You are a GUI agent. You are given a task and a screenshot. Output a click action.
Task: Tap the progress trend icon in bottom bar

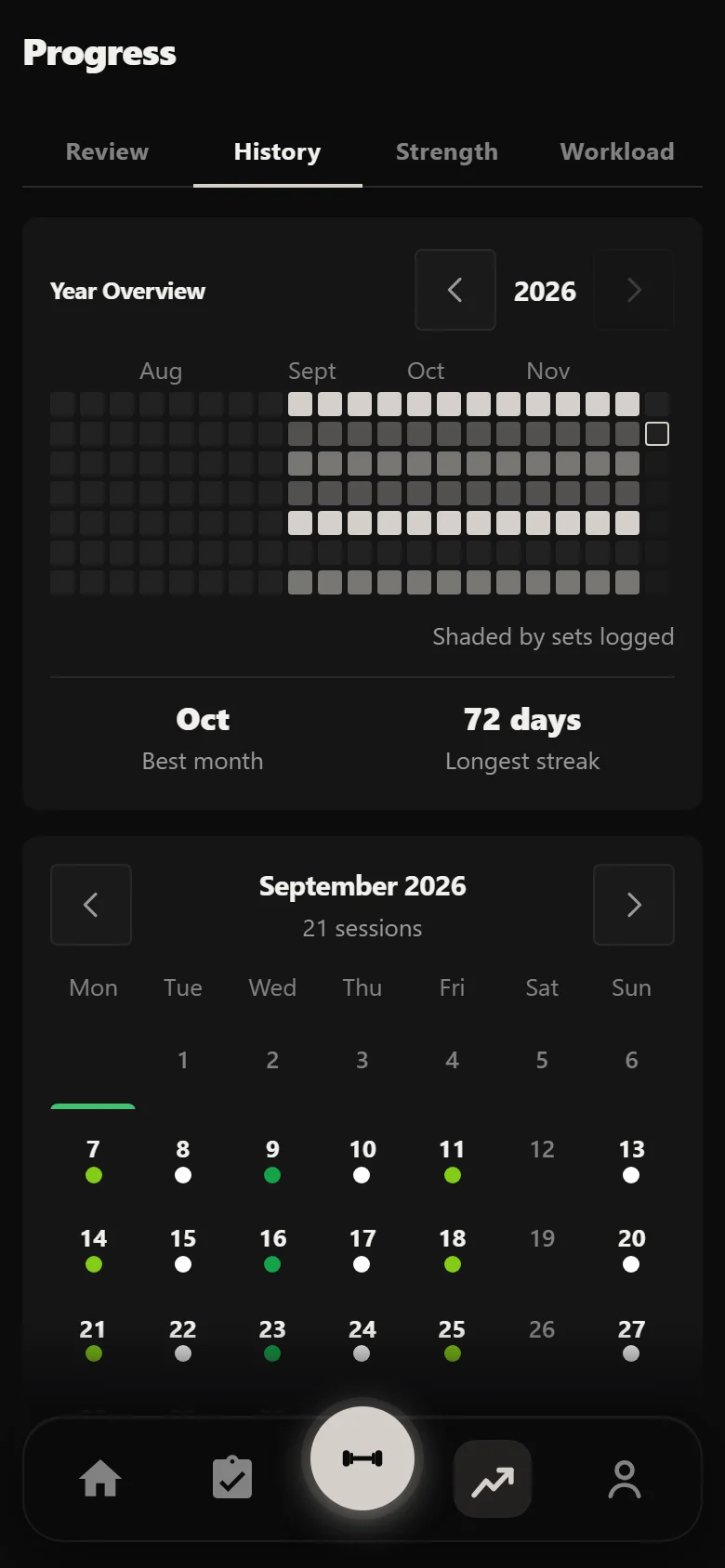493,1479
